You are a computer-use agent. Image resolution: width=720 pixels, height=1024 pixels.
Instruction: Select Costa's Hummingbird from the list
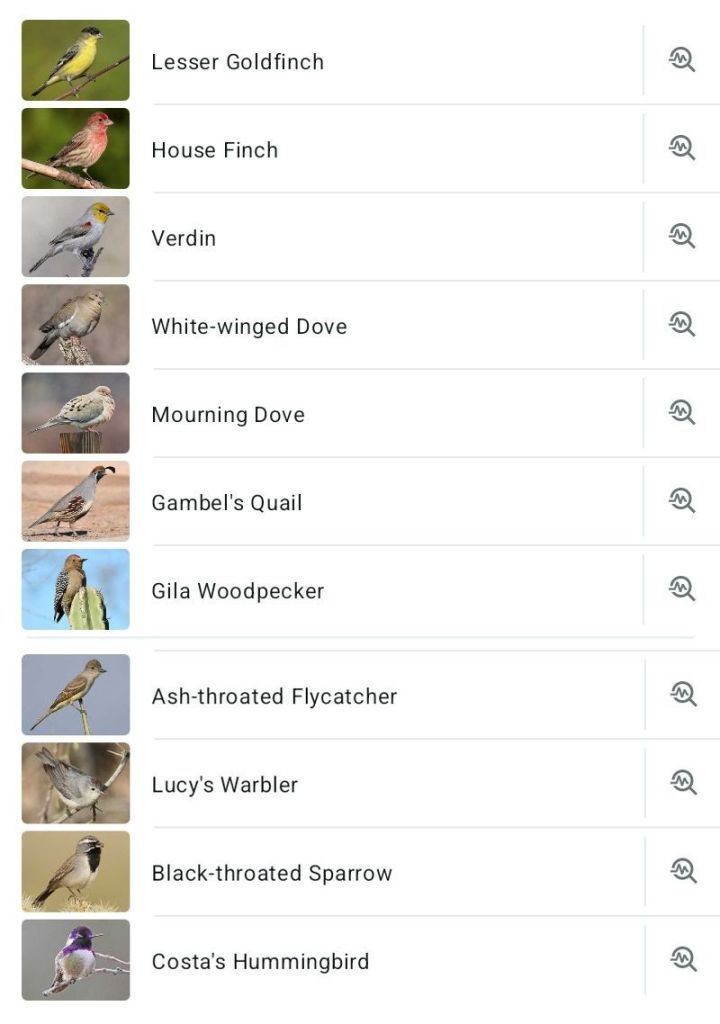260,962
